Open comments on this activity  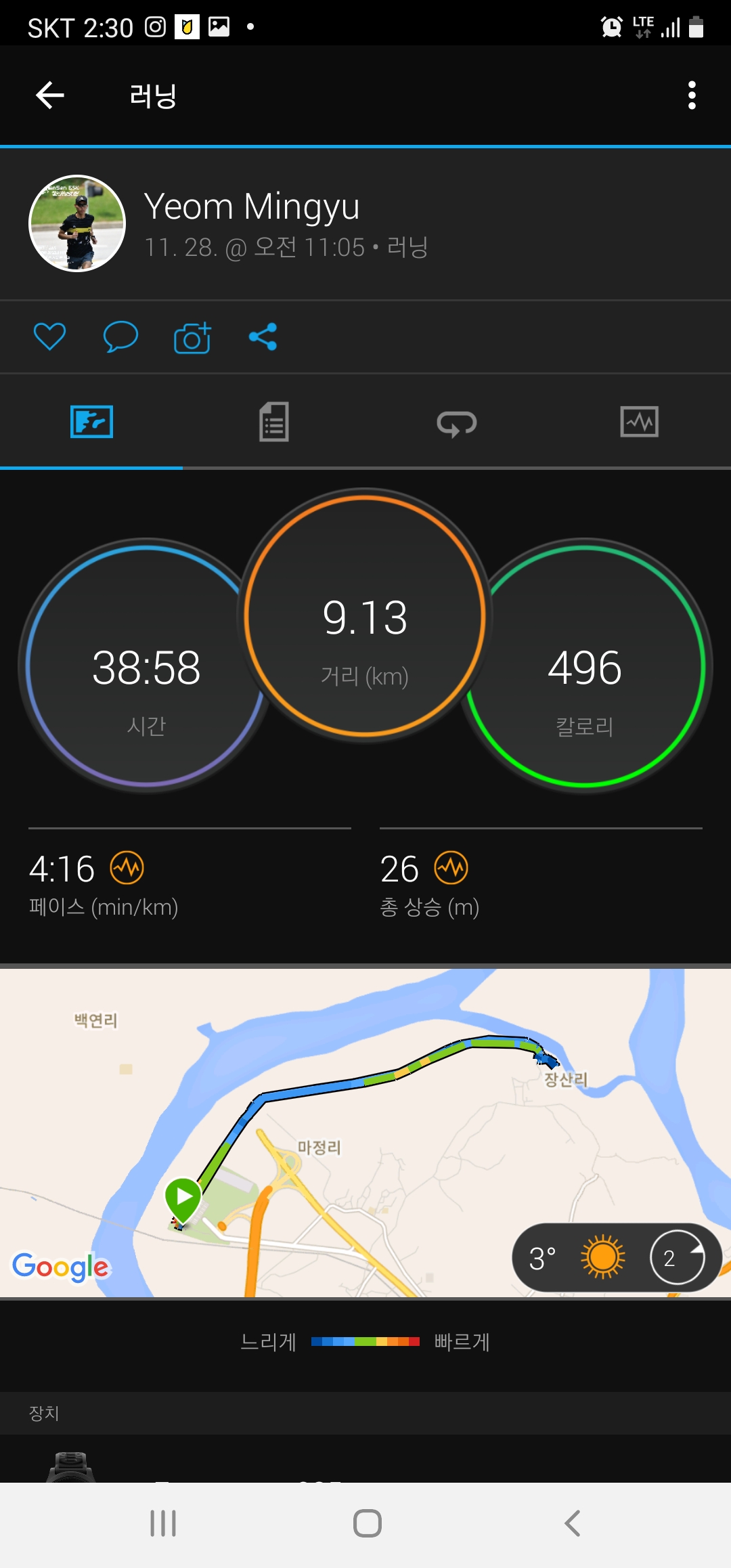pos(120,336)
